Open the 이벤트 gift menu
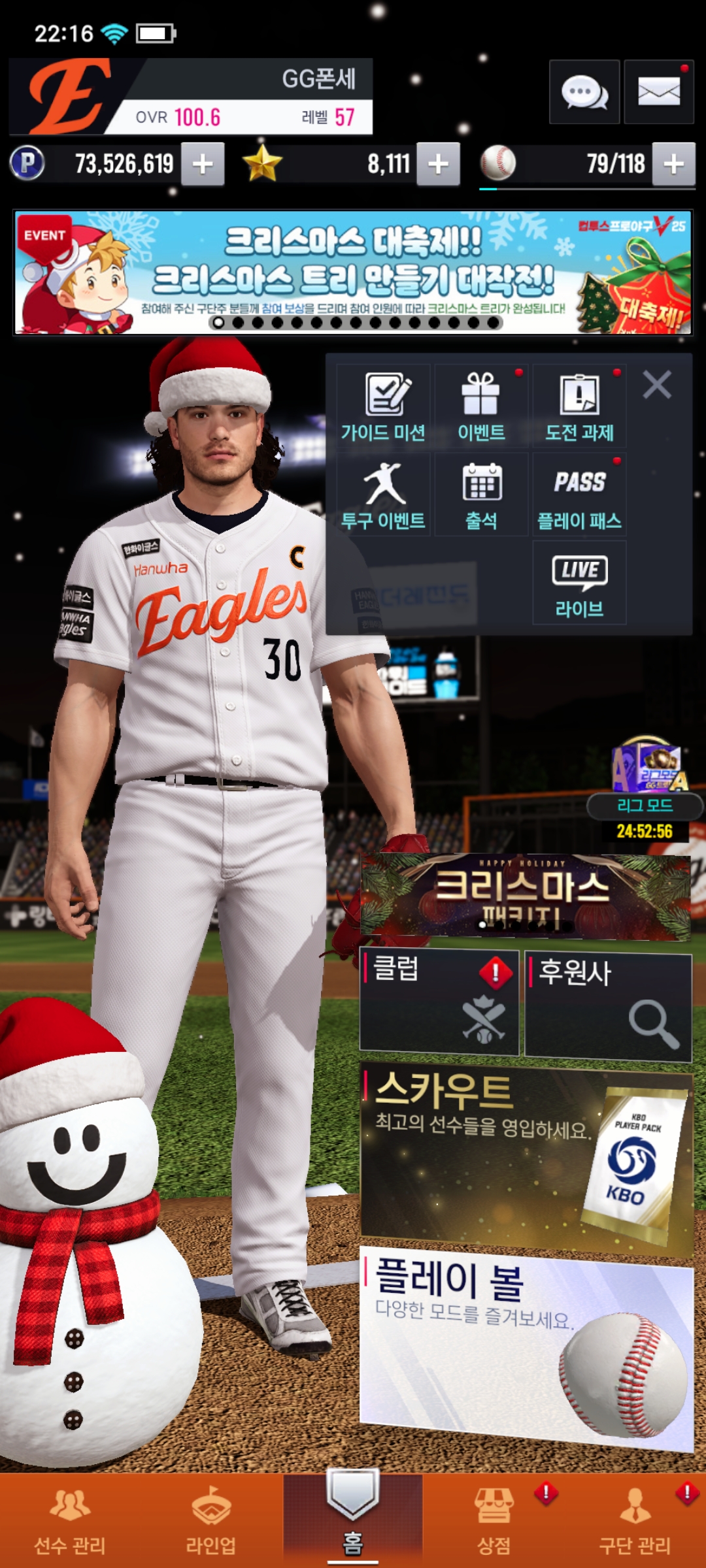 click(x=481, y=406)
